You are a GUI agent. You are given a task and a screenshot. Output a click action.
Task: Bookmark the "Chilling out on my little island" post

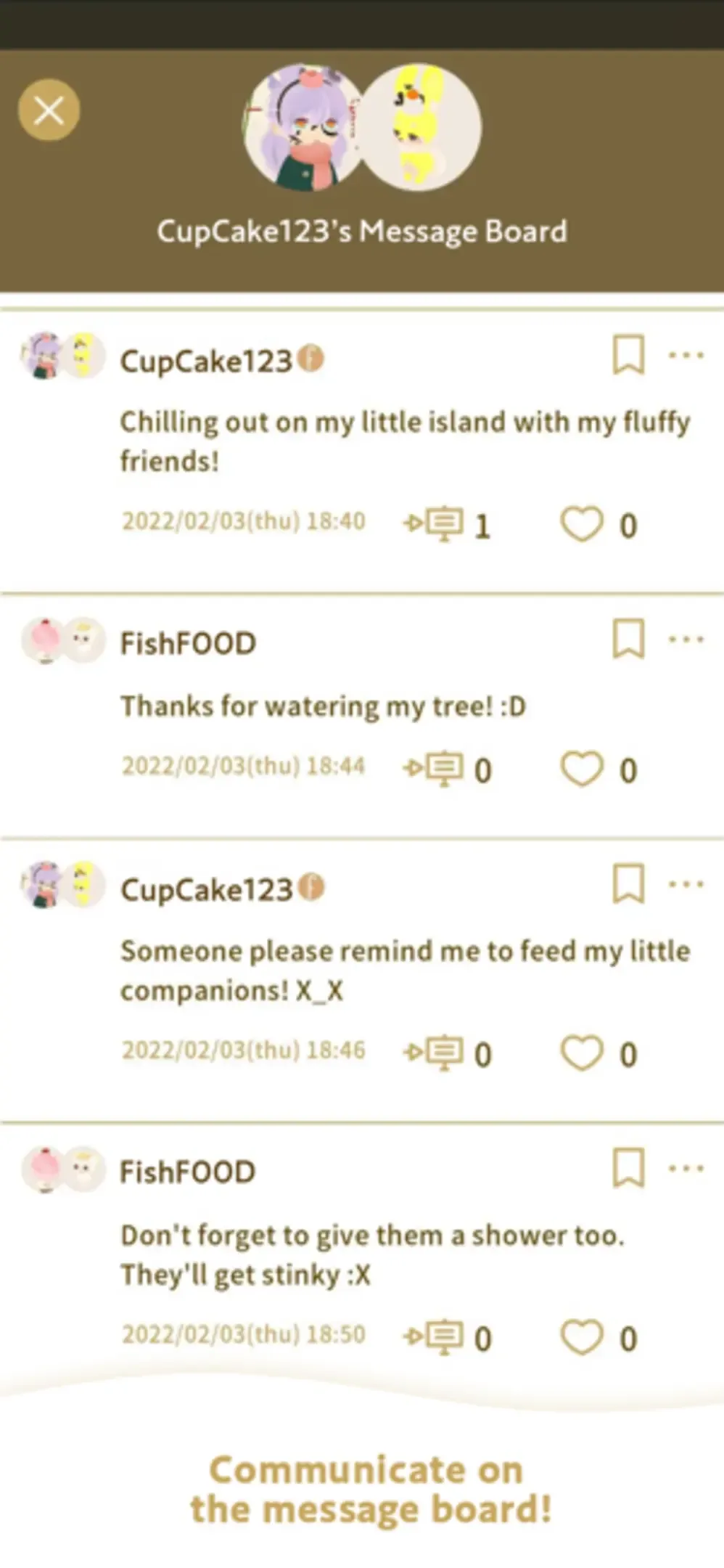pos(628,354)
